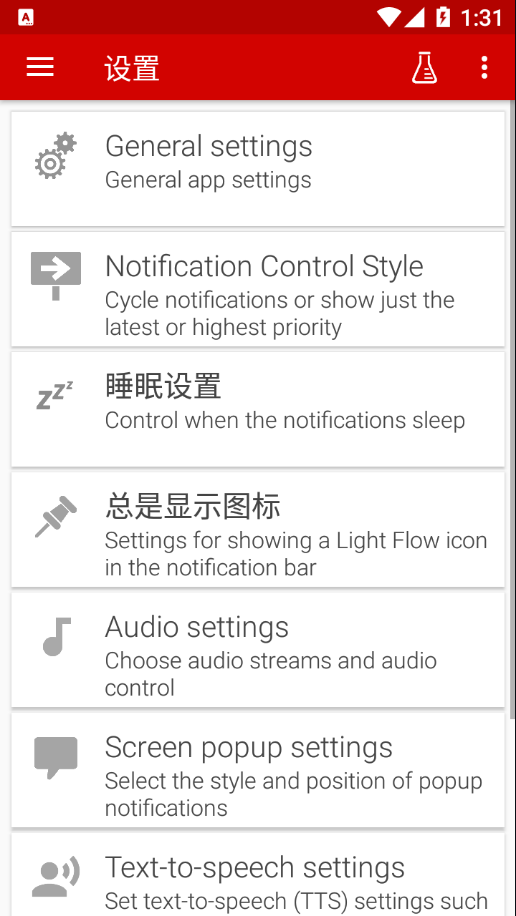Open the hamburger drawer menu
Screen dimensions: 516x916
40,67
